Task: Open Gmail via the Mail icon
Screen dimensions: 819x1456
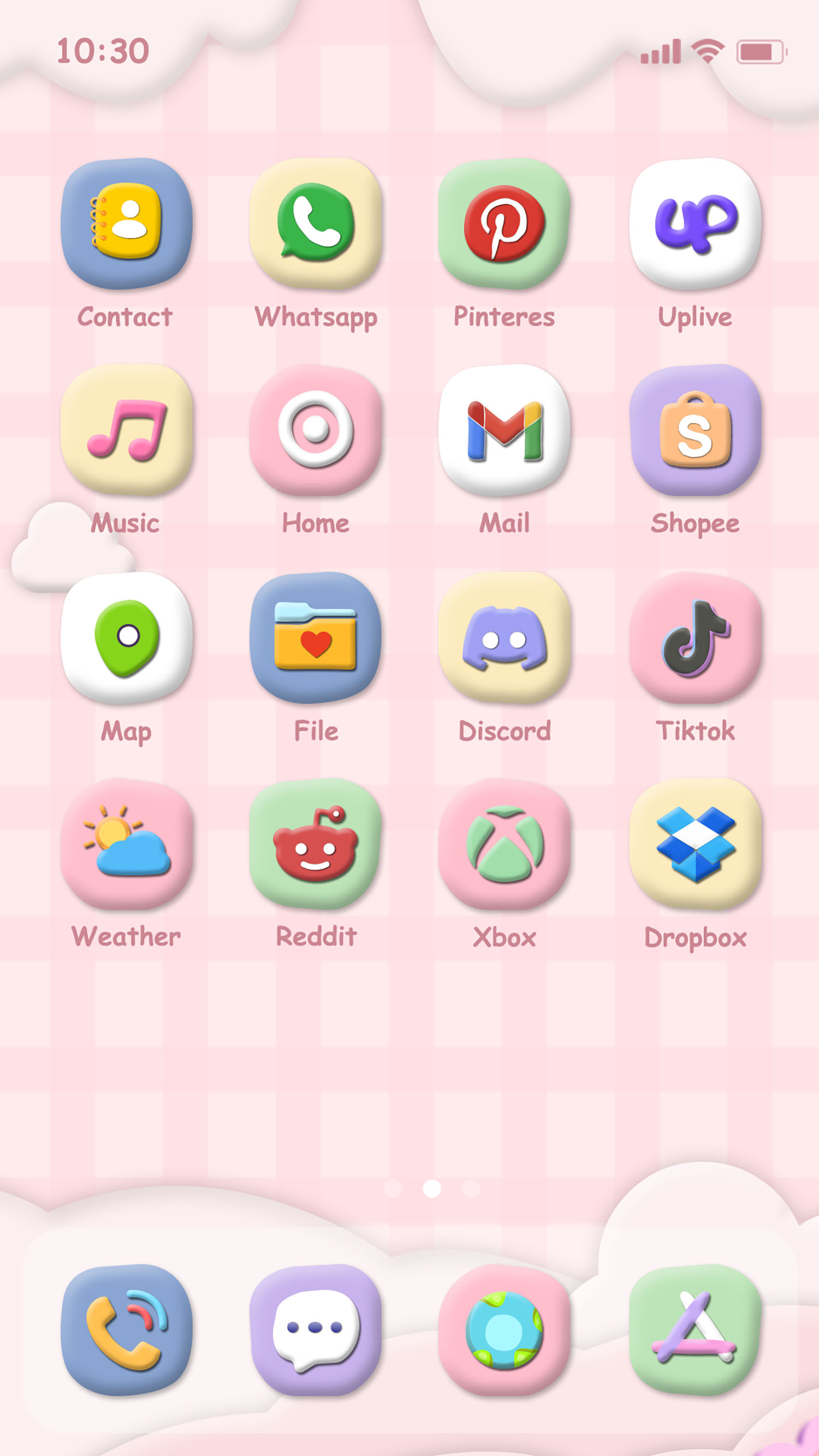Action: click(x=505, y=432)
